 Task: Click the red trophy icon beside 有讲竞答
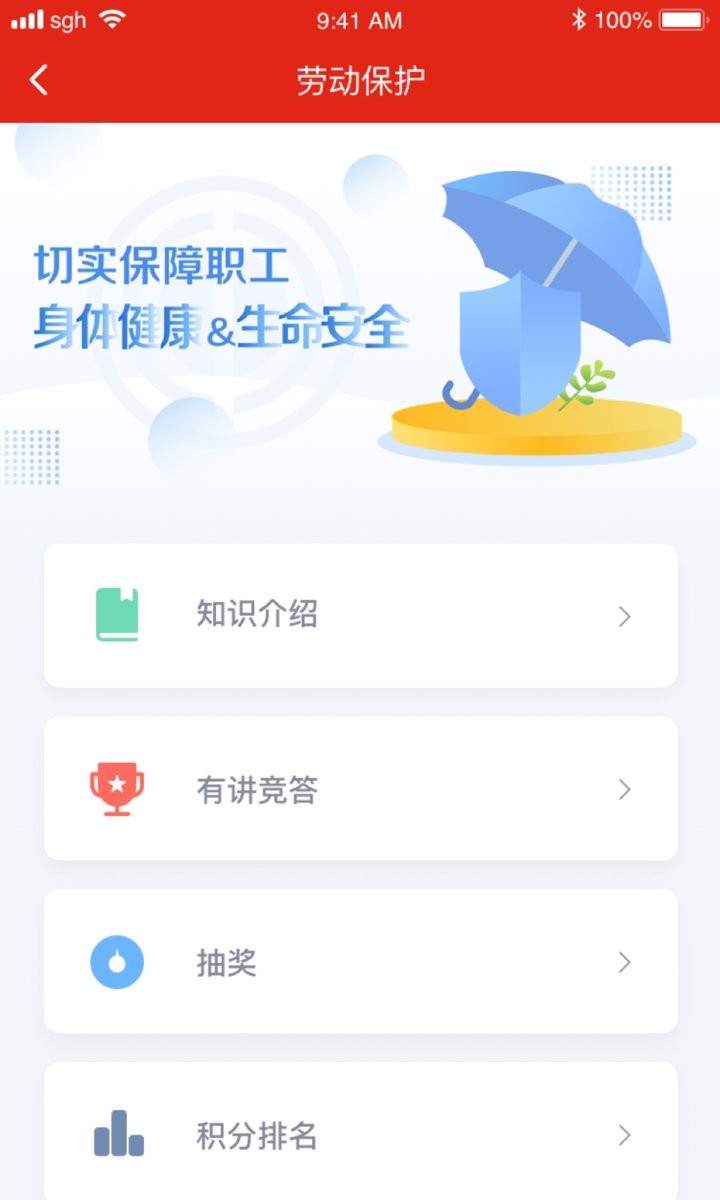click(x=118, y=789)
